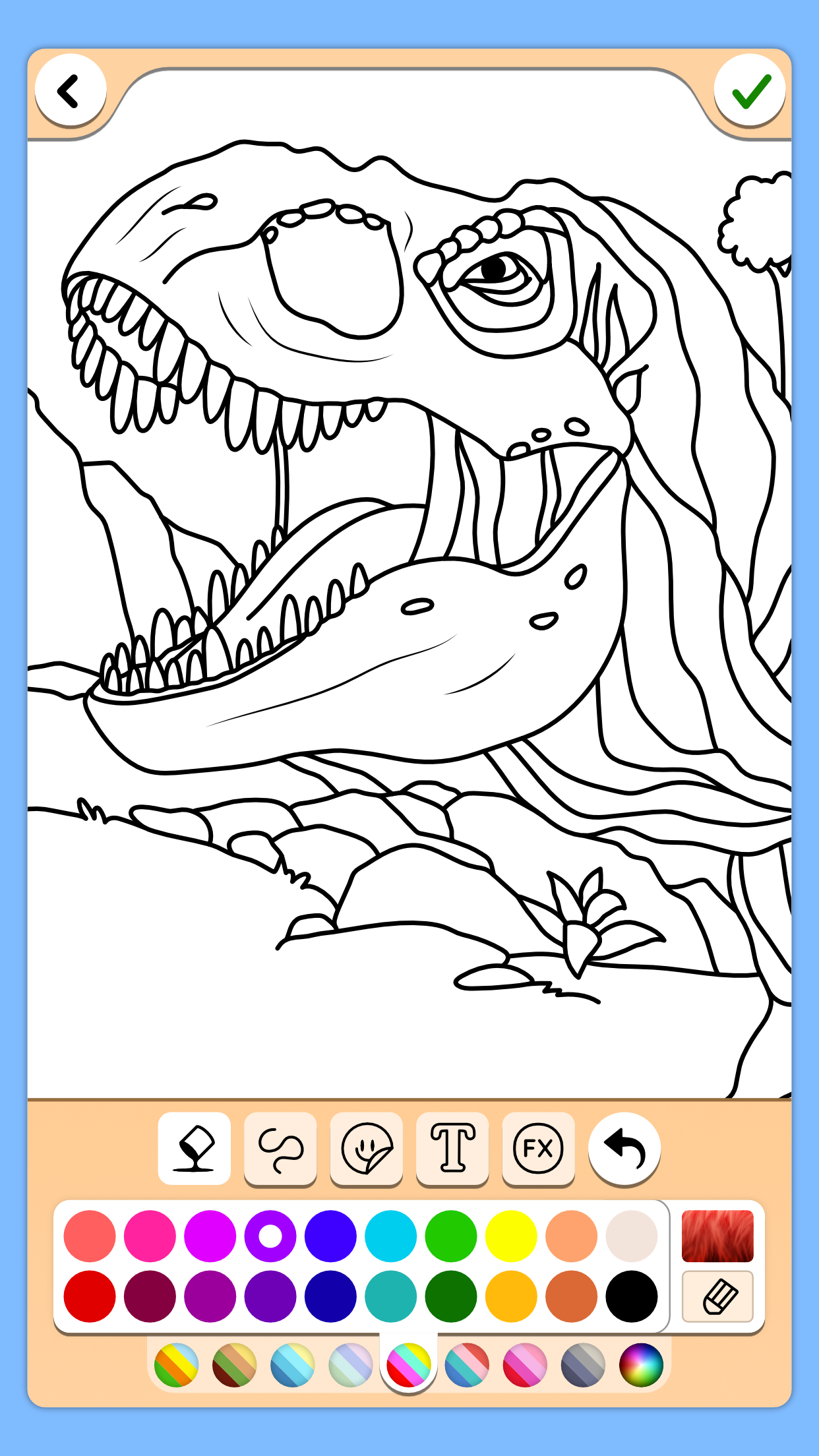Confirm drawing with the green checkmark
The width and height of the screenshot is (819, 1456).
click(750, 90)
